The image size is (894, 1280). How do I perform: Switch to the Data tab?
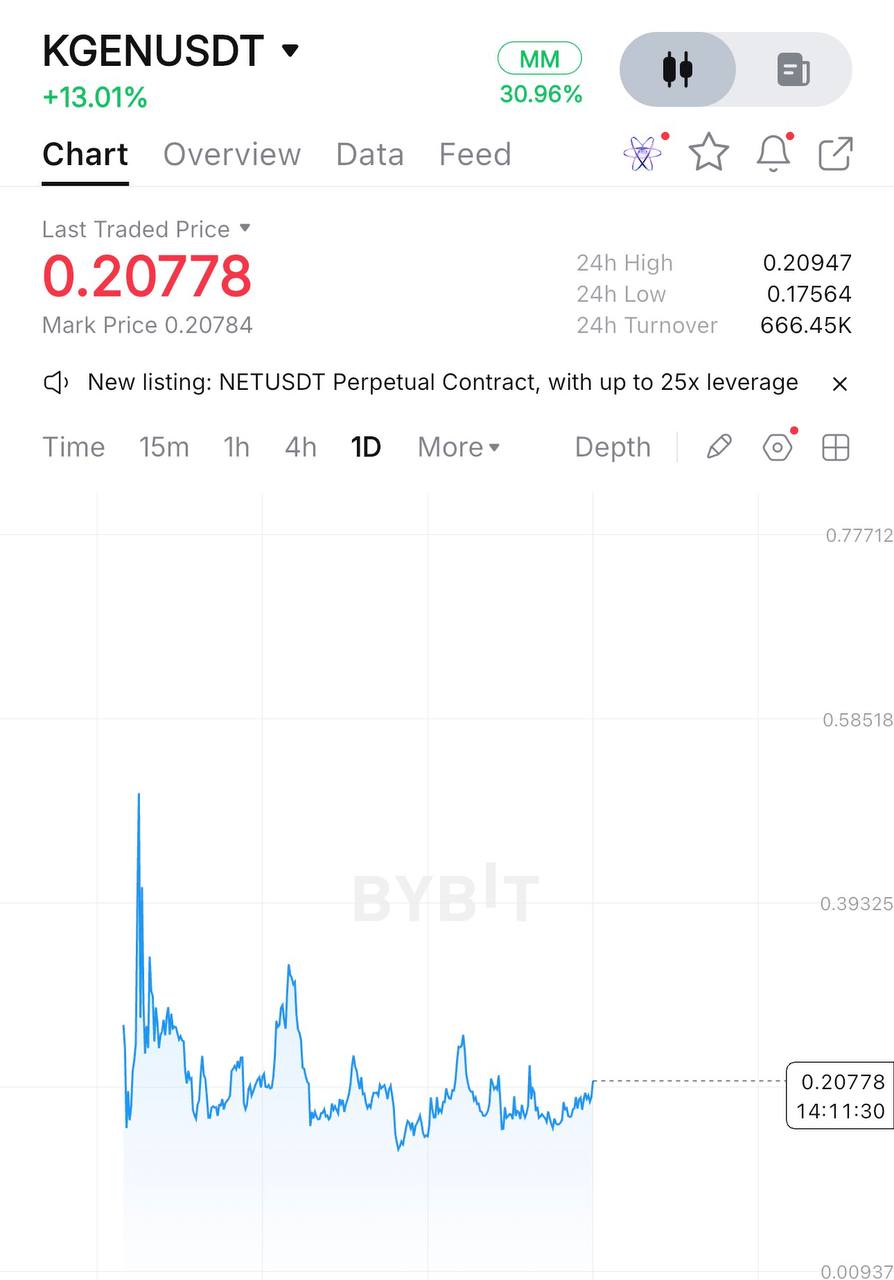coord(370,155)
